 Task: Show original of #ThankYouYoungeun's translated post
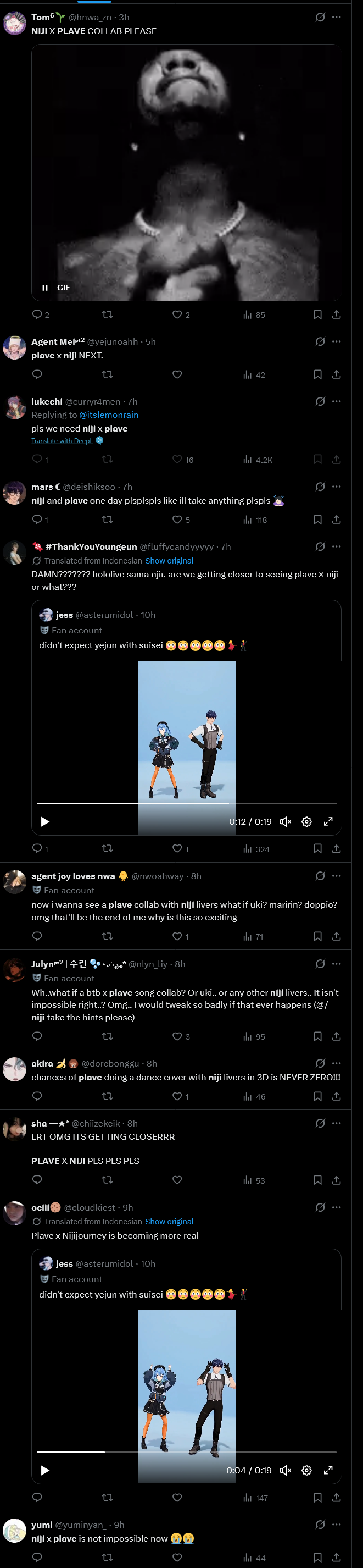pos(169,561)
